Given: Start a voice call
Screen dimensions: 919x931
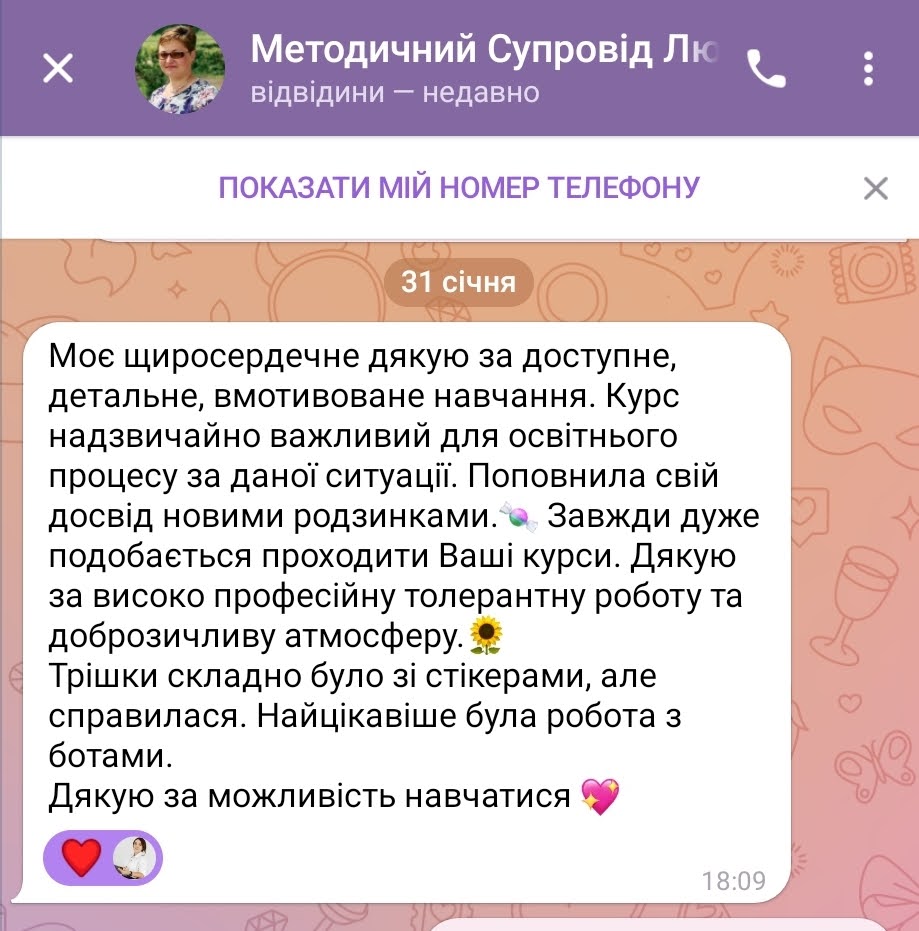Looking at the screenshot, I should click(767, 69).
